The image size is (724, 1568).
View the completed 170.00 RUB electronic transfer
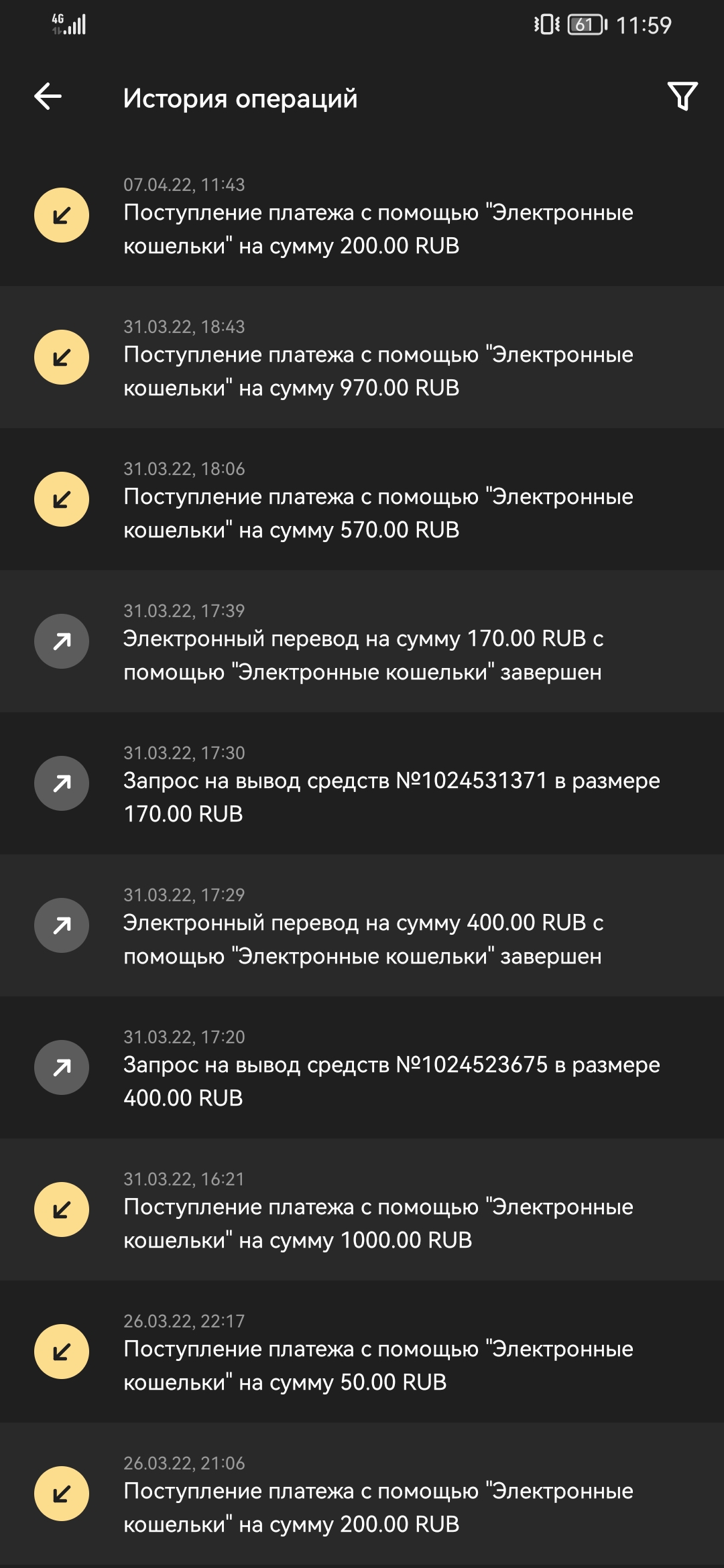point(362,641)
